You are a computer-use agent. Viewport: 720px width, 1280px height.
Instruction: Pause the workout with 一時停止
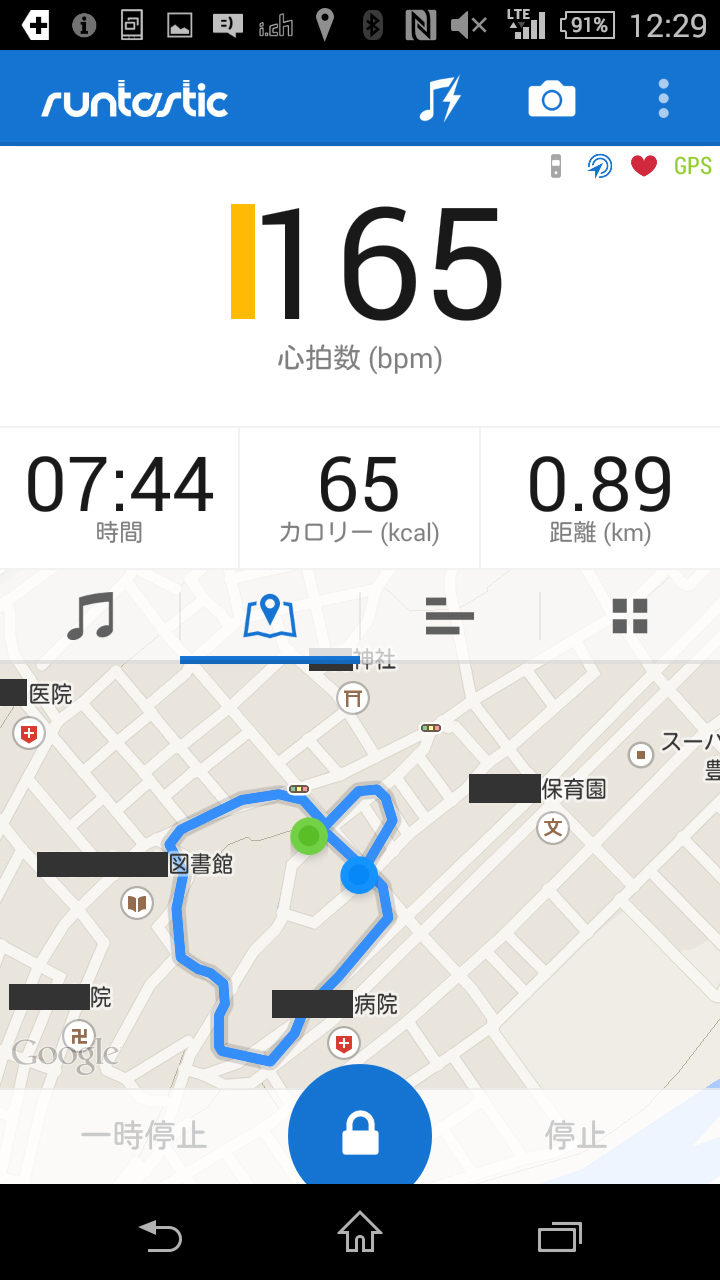click(x=144, y=1136)
